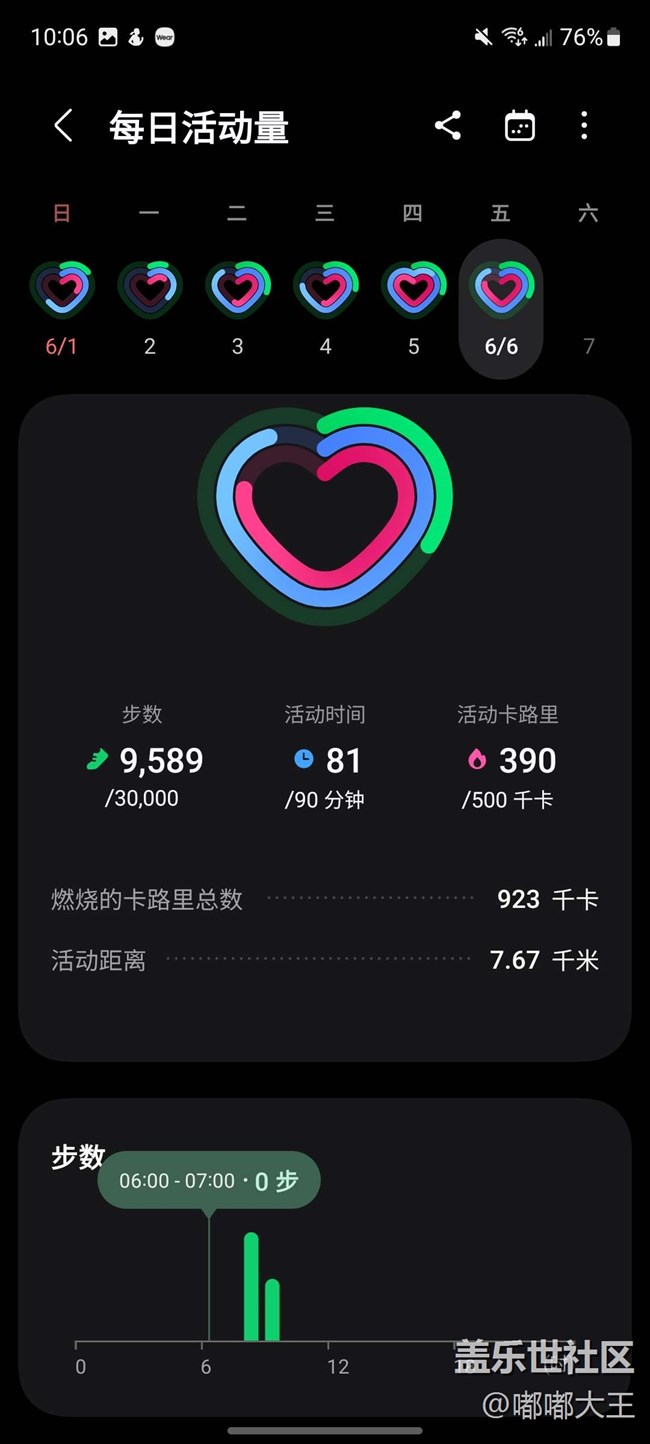This screenshot has width=650, height=1444.
Task: Go back from the daily activity screen
Action: (63, 127)
